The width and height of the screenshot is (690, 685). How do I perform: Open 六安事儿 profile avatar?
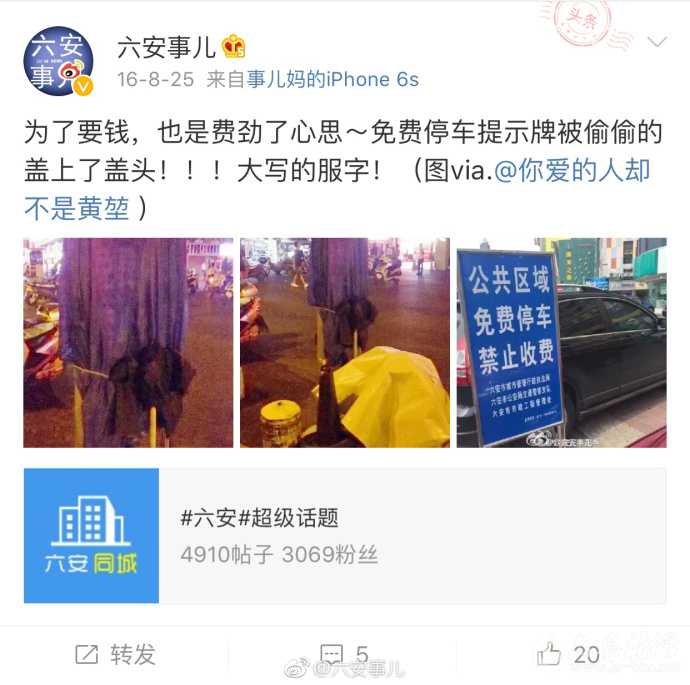tap(58, 61)
